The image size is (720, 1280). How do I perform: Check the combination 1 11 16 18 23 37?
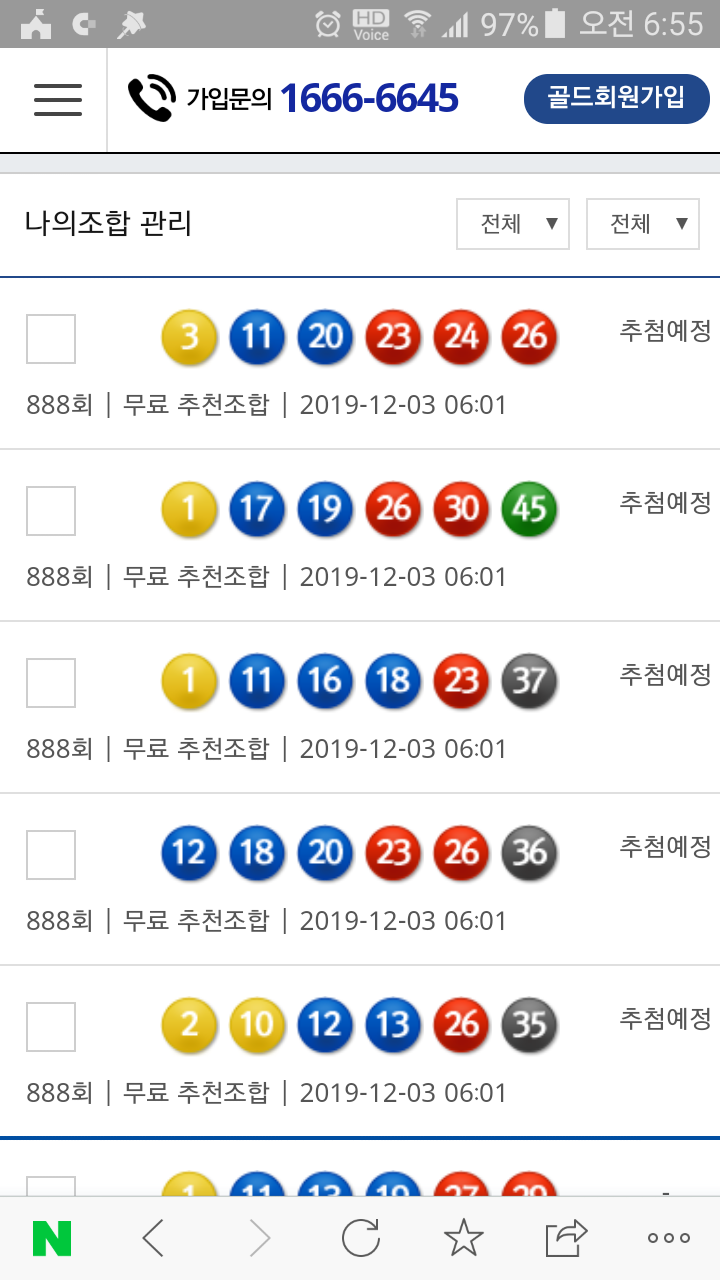50,682
